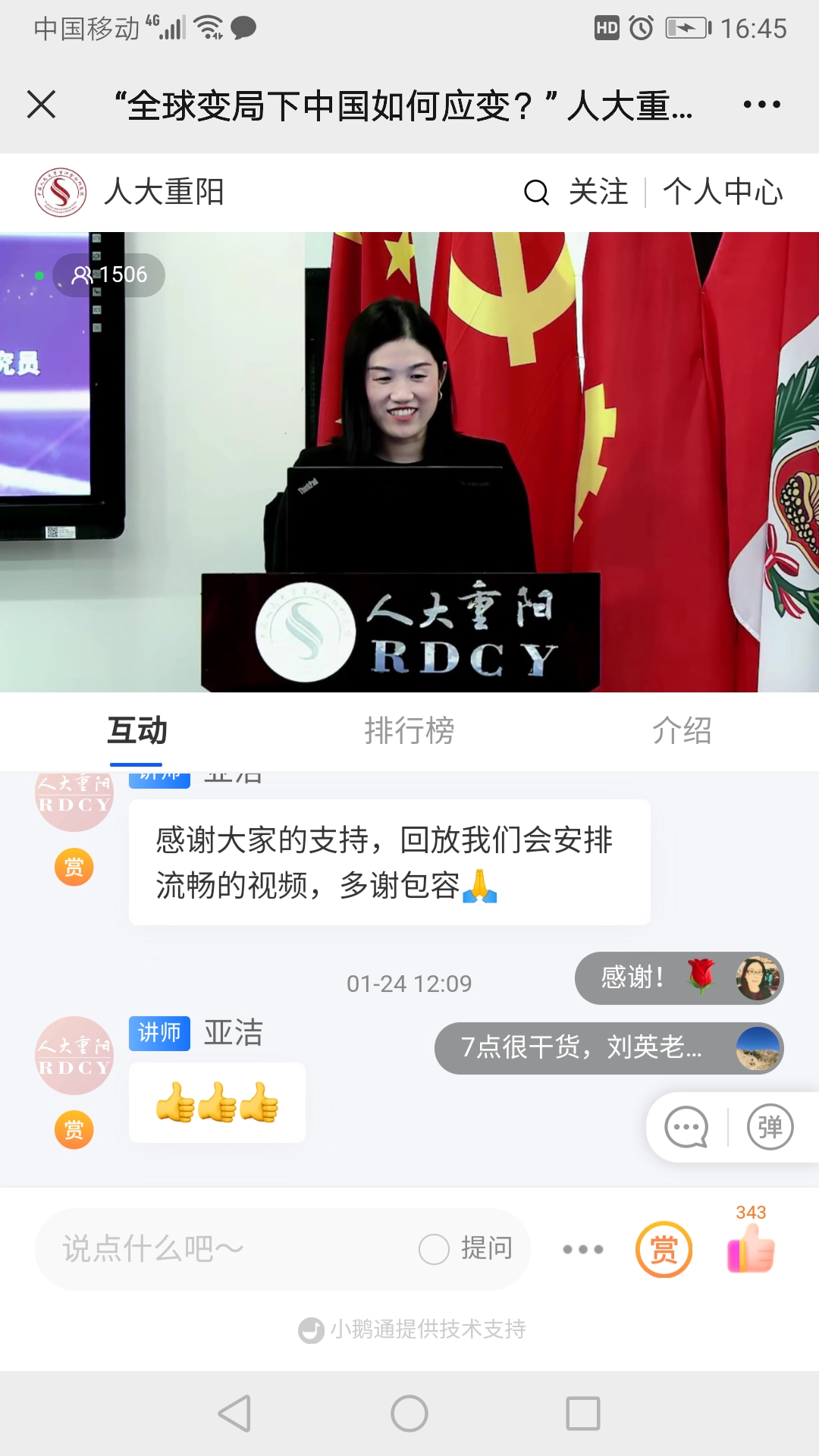Viewport: 819px width, 1456px height.
Task: Select the 互动 tab
Action: [136, 730]
